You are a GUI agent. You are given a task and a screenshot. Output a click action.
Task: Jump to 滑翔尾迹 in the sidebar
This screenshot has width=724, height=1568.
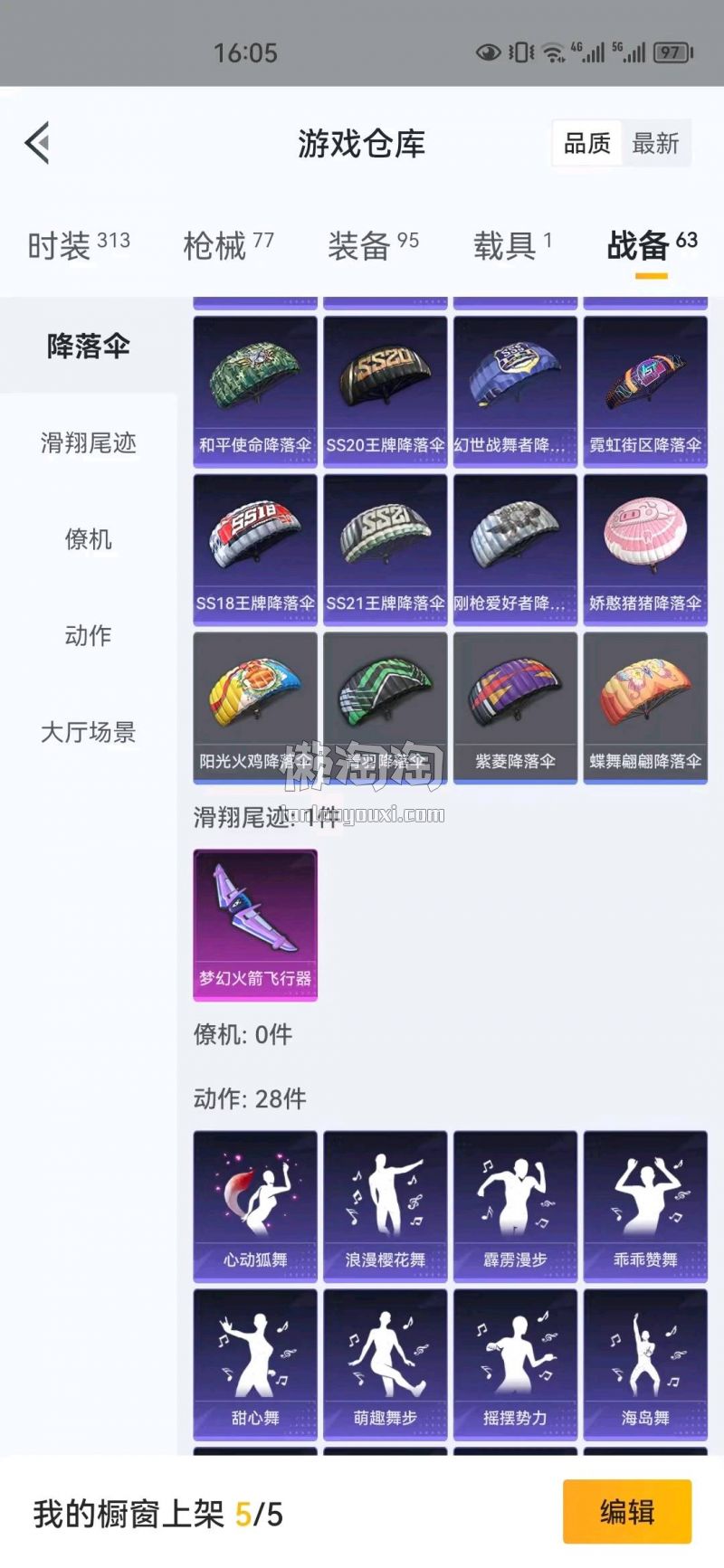[88, 442]
